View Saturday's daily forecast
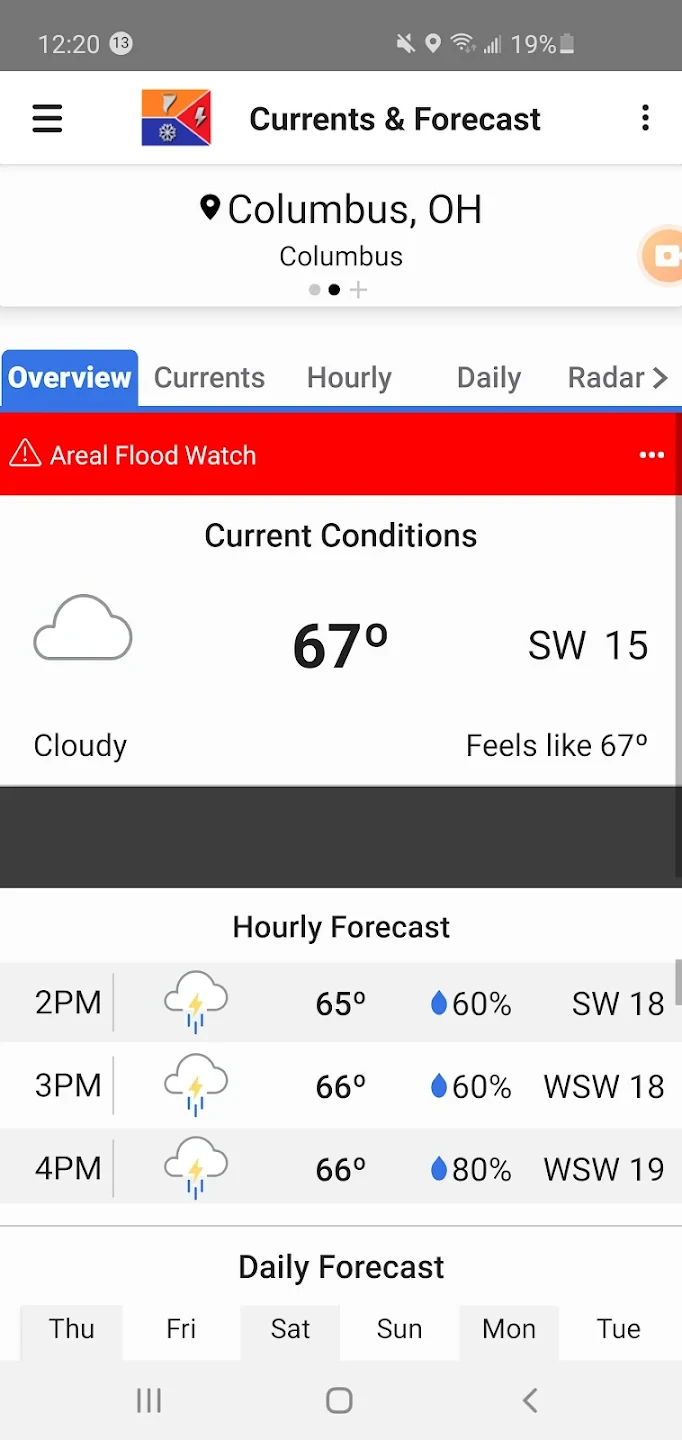682x1440 pixels. point(290,1329)
